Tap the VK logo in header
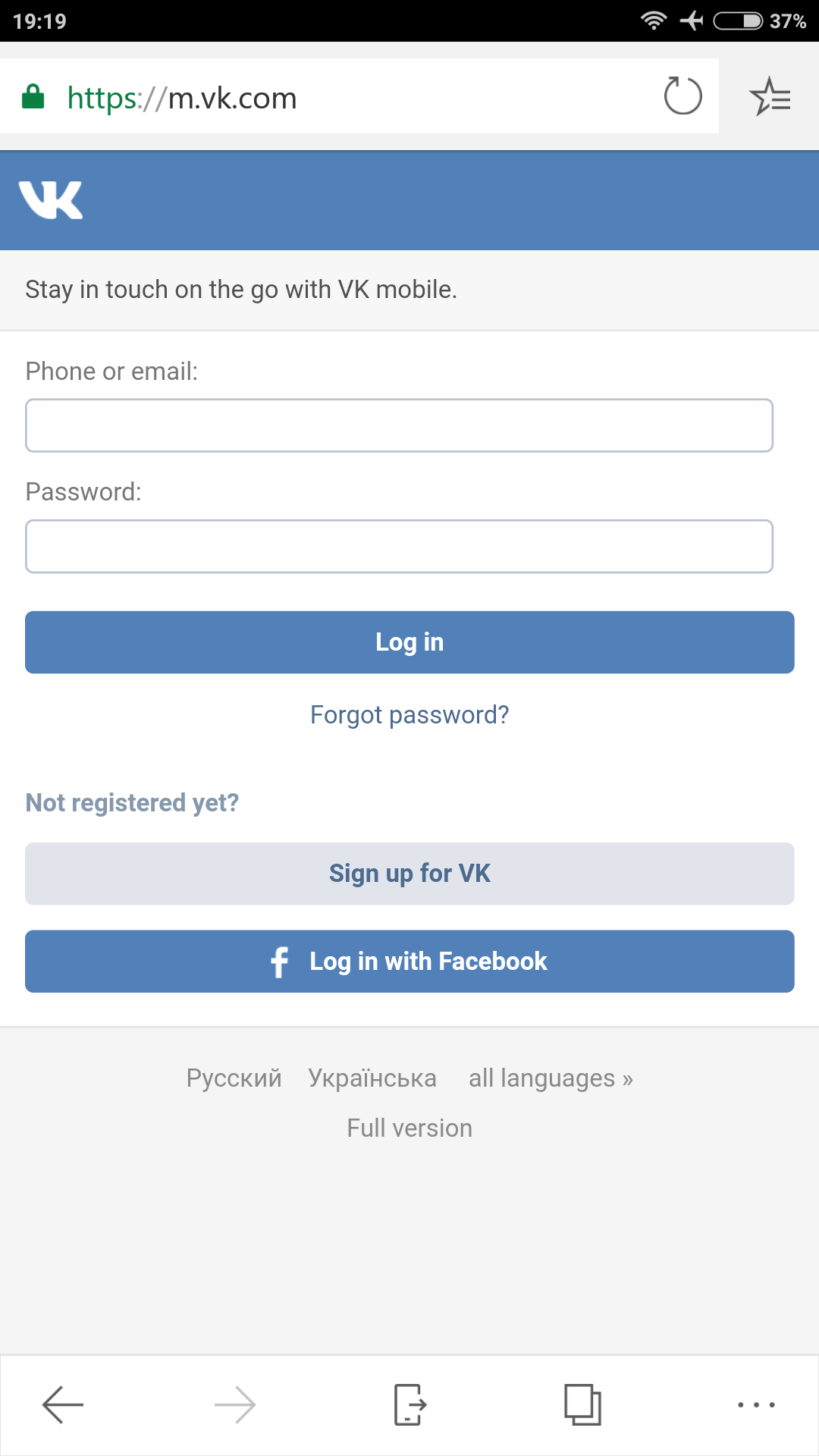The height and width of the screenshot is (1456, 819). [51, 200]
